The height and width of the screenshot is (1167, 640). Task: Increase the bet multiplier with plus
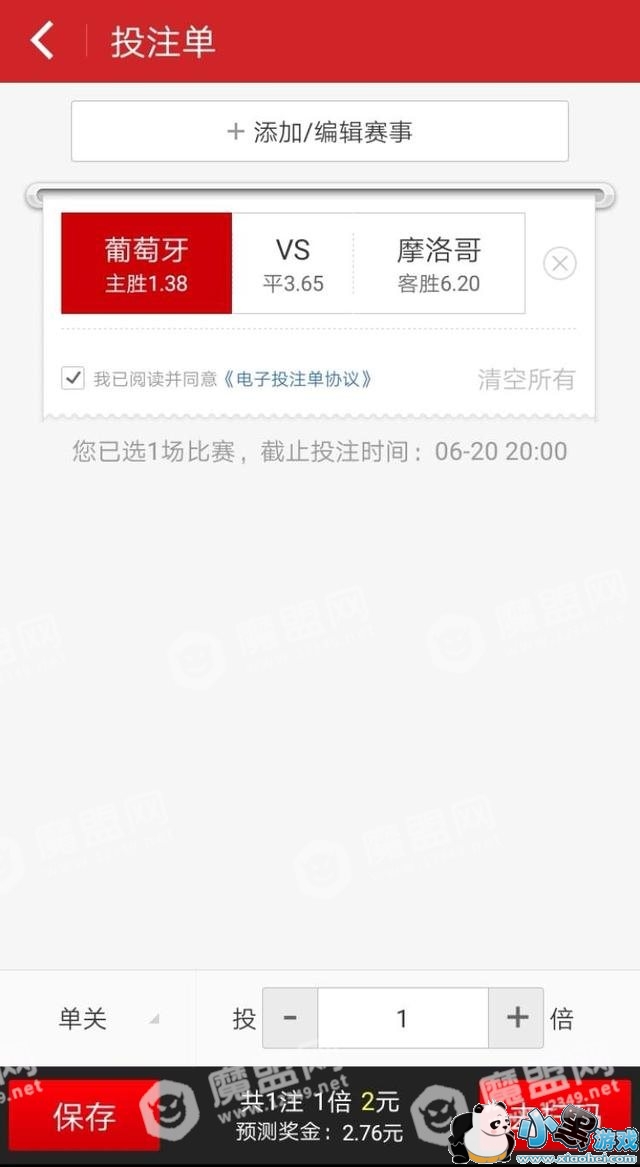(x=516, y=1018)
